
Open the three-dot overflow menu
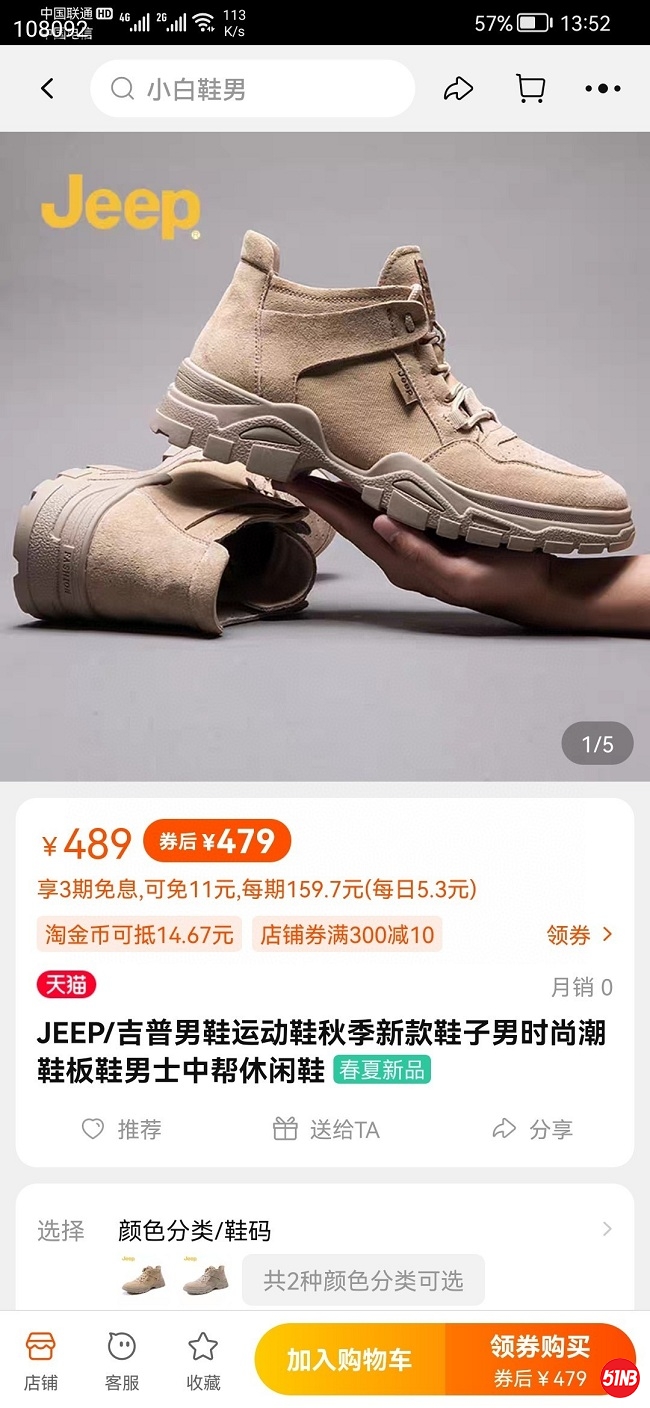tap(603, 89)
